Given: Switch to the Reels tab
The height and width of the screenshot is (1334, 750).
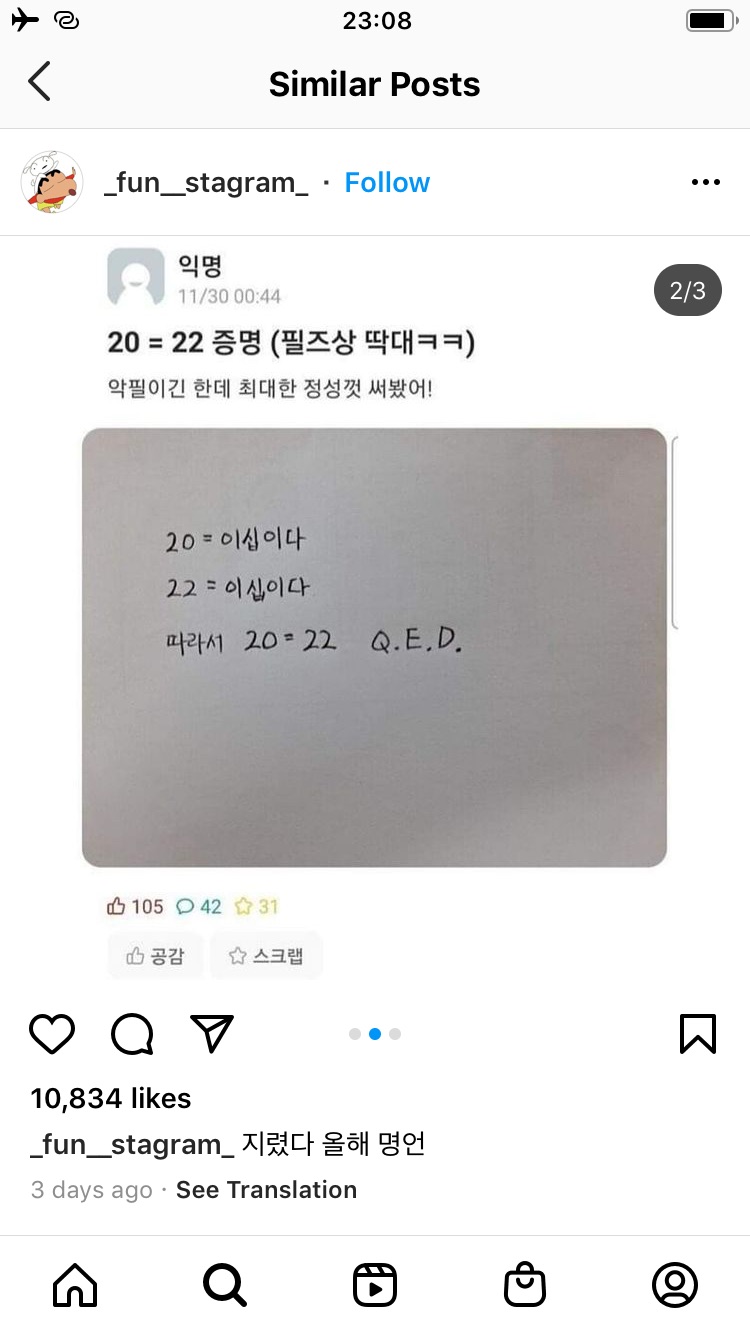Looking at the screenshot, I should point(375,1284).
